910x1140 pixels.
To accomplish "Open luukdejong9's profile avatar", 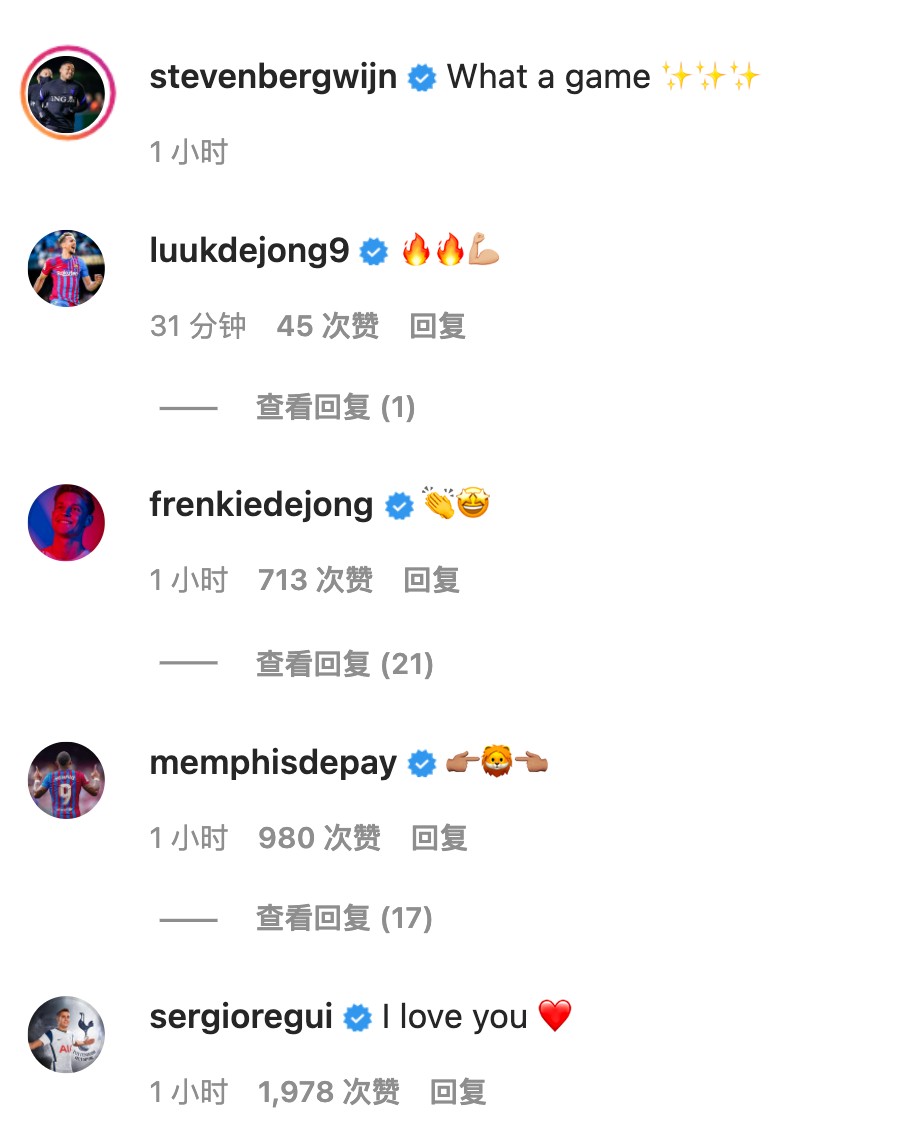I will [x=66, y=268].
